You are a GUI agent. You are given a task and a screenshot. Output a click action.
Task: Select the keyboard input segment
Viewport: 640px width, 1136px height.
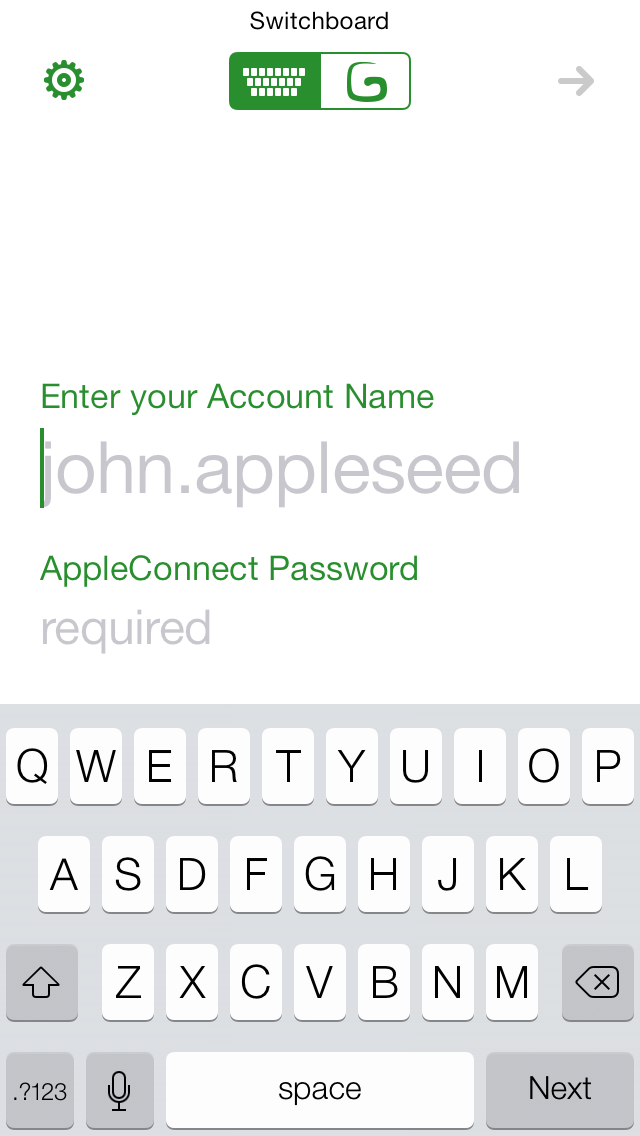pos(275,81)
